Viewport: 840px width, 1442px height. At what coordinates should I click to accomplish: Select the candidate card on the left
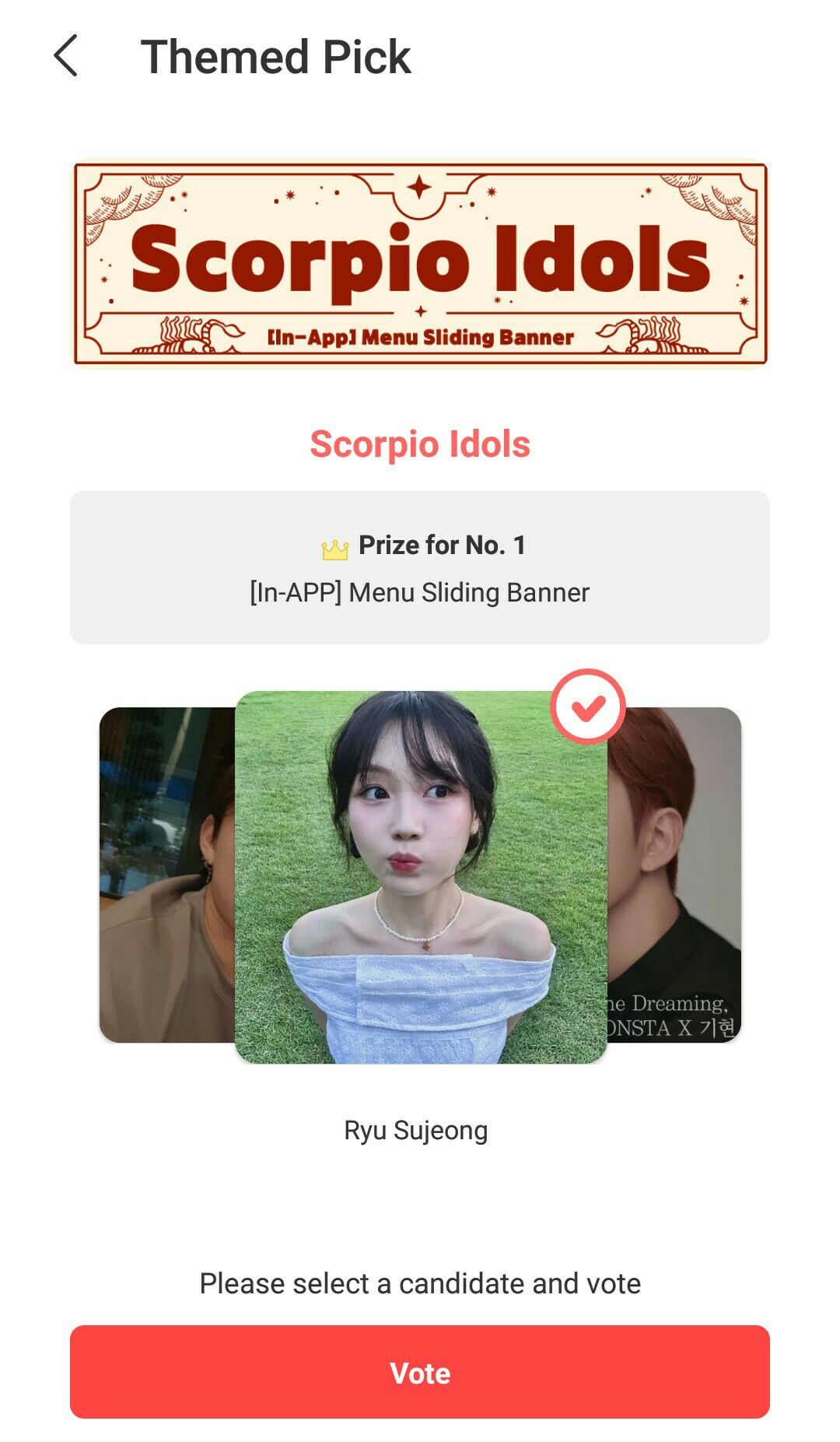click(x=166, y=875)
